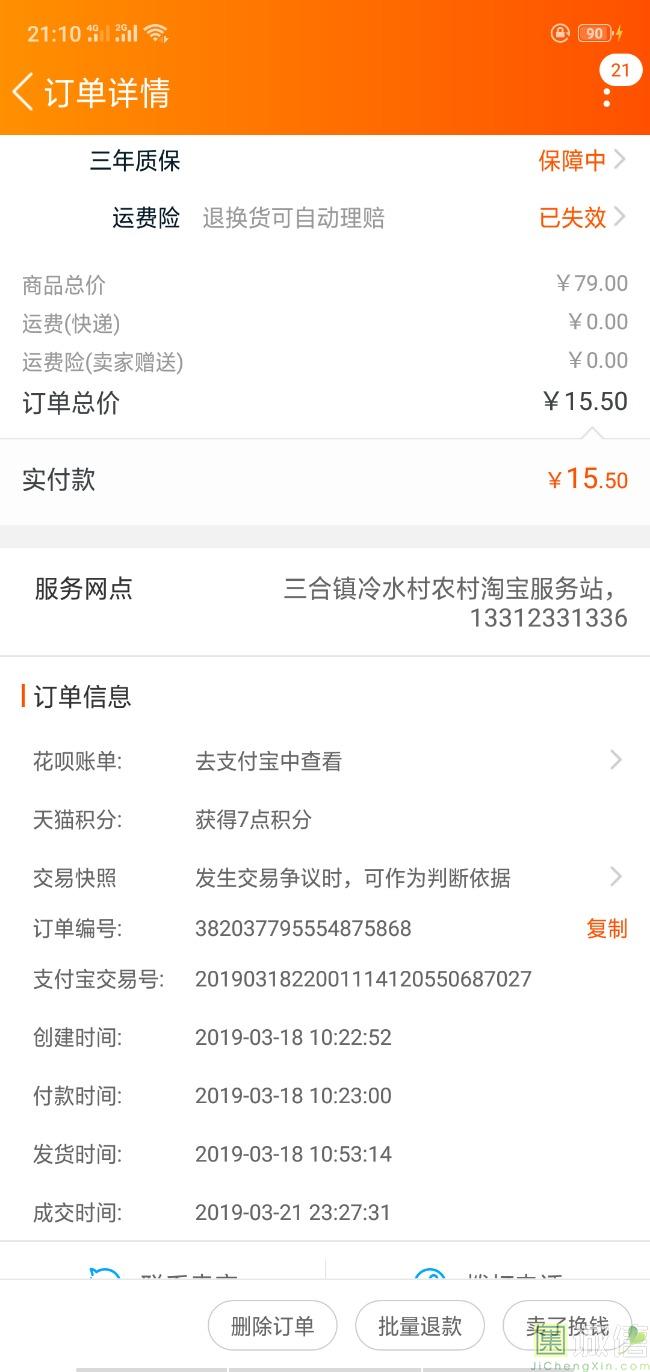The width and height of the screenshot is (650, 1372).
Task: Tap the 批量退款 batch refund button
Action: click(x=419, y=1326)
